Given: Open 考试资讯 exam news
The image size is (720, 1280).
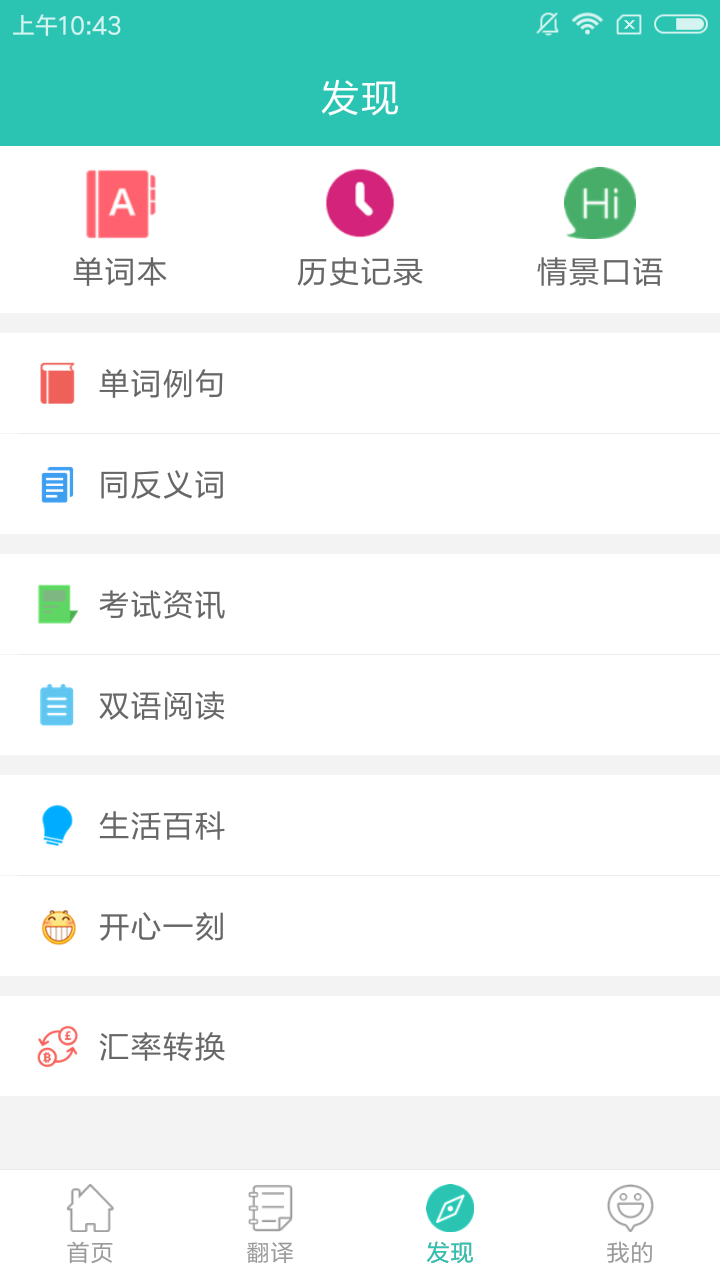Looking at the screenshot, I should pyautogui.click(x=360, y=604).
